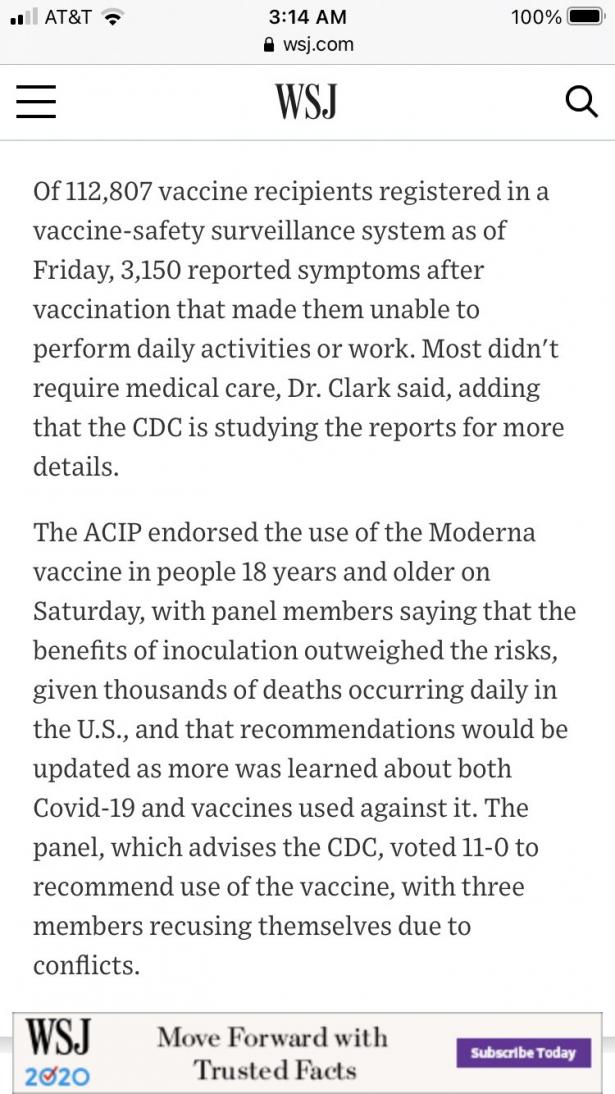Tap the WSJ logo to go home

pyautogui.click(x=306, y=102)
